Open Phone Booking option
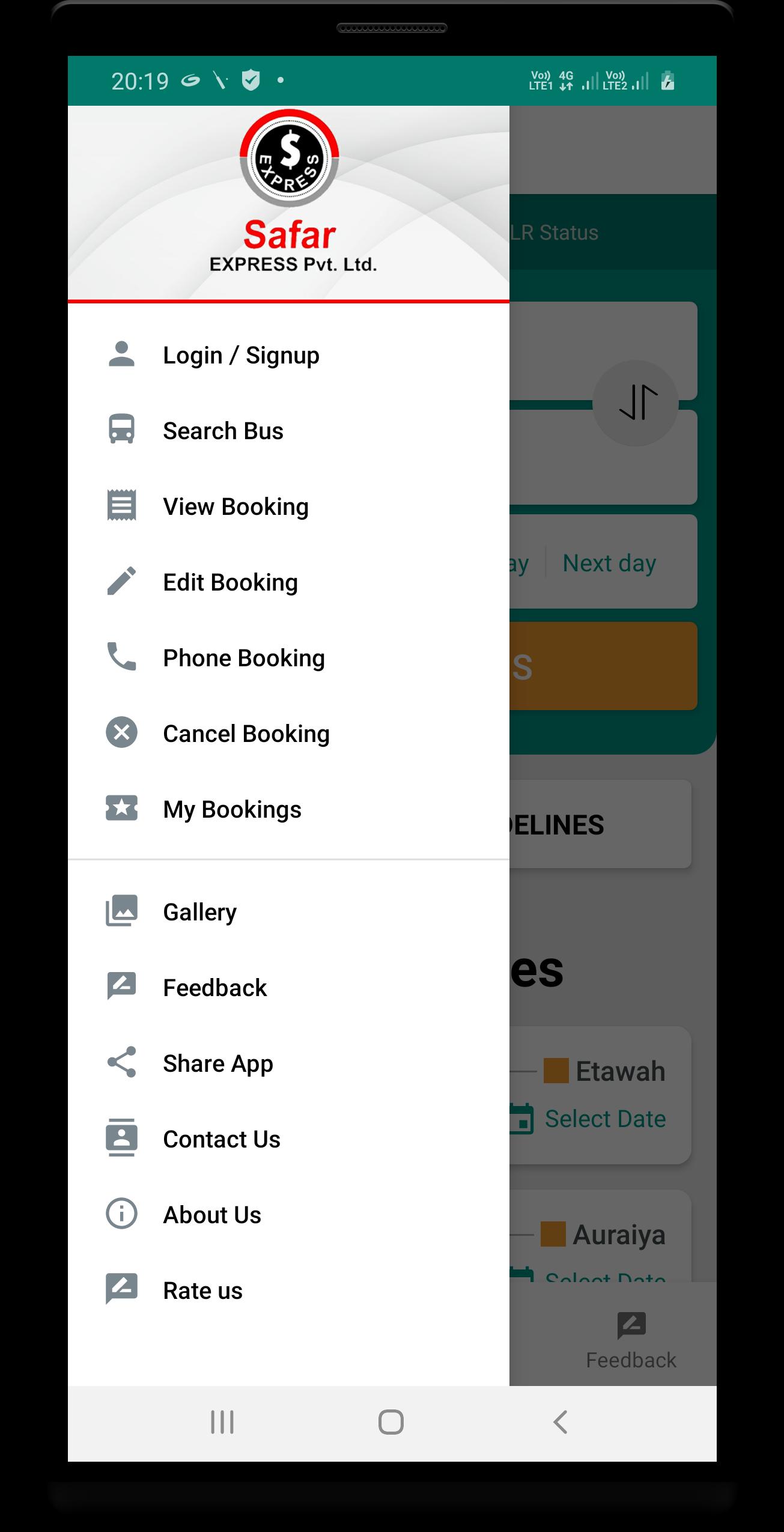This screenshot has width=784, height=1532. pos(243,658)
